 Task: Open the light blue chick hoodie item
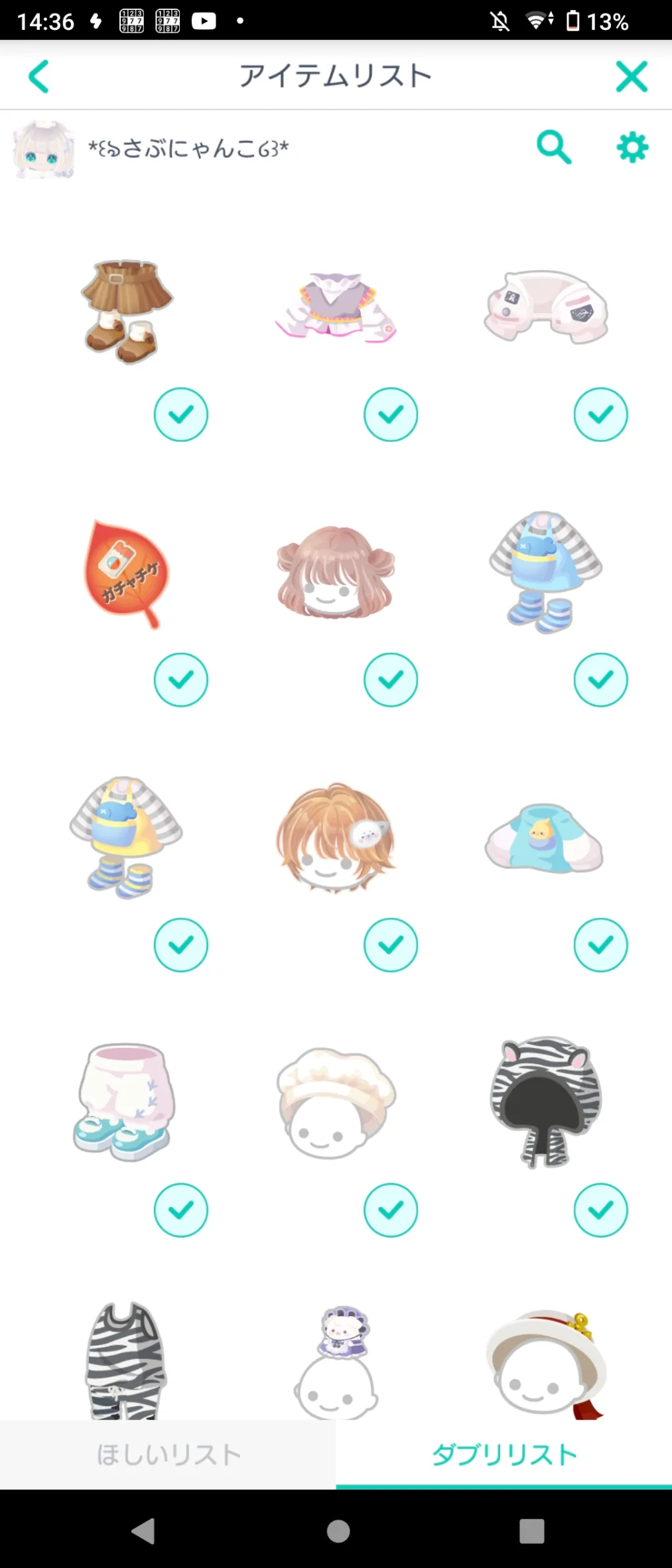[x=544, y=838]
